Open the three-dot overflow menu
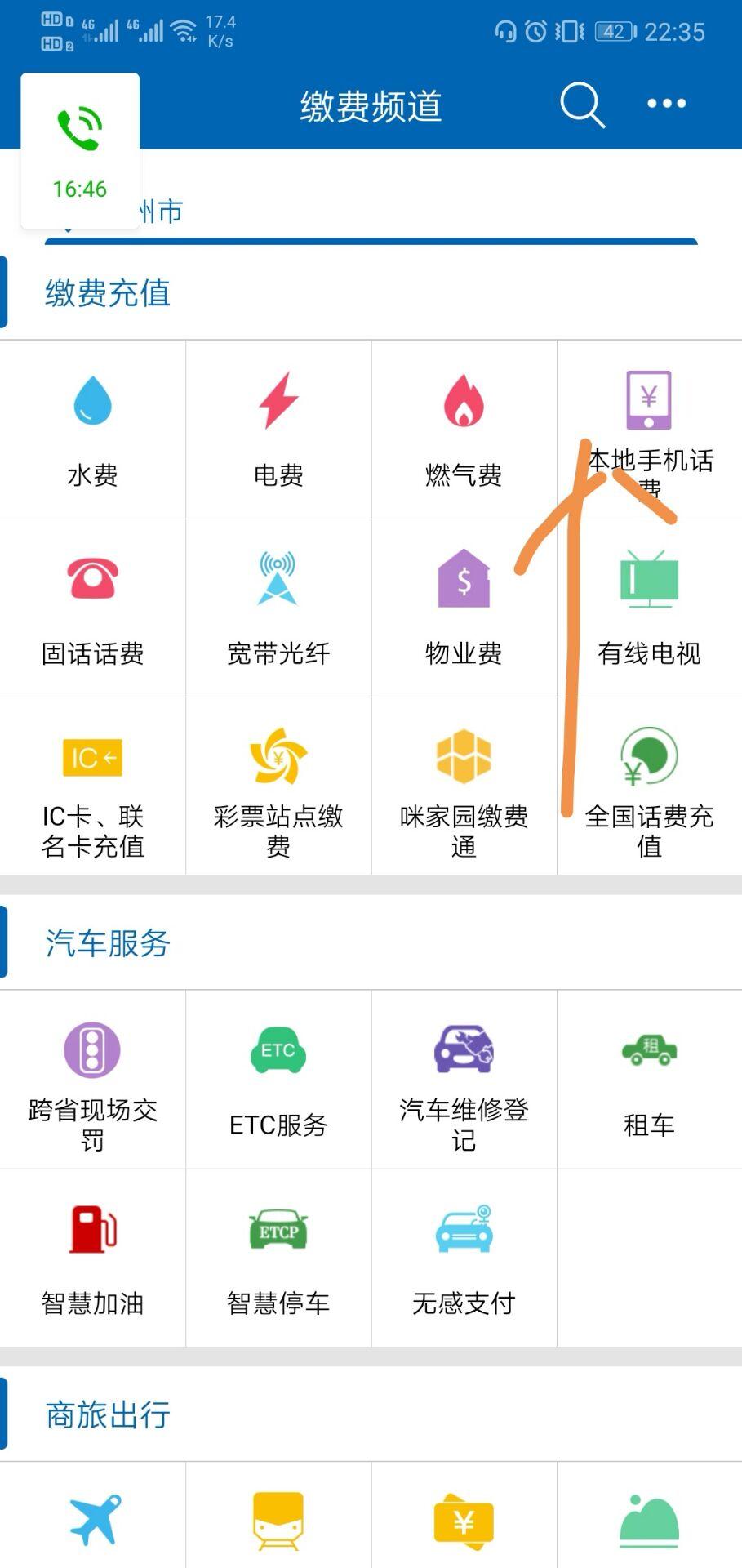Viewport: 742px width, 1568px height. pyautogui.click(x=666, y=104)
